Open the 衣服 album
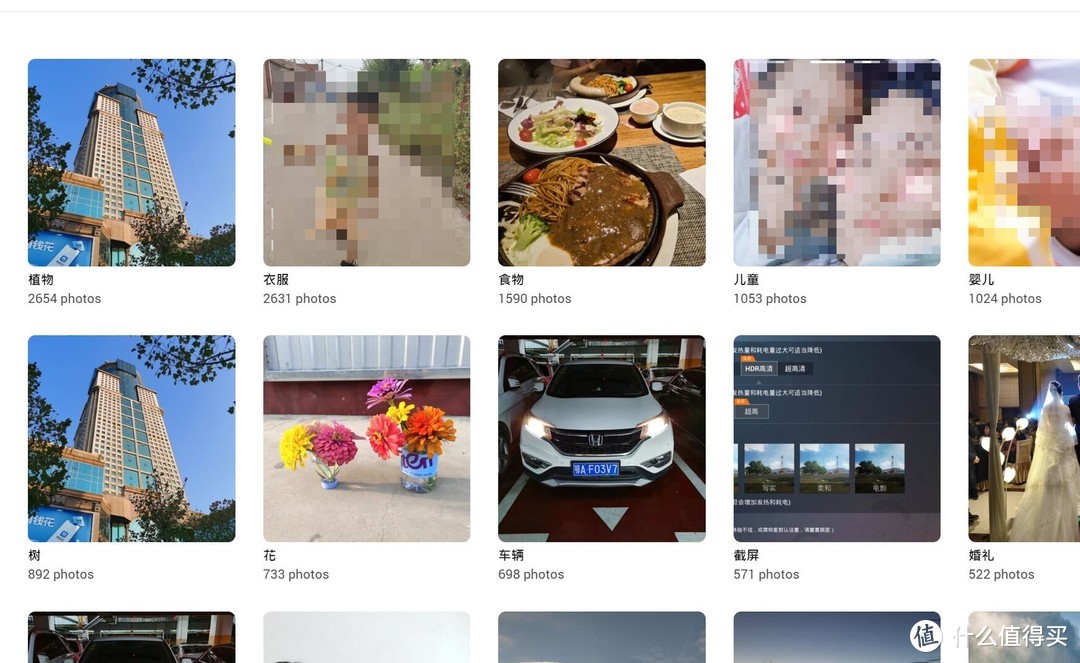The height and width of the screenshot is (663, 1080). pos(366,162)
